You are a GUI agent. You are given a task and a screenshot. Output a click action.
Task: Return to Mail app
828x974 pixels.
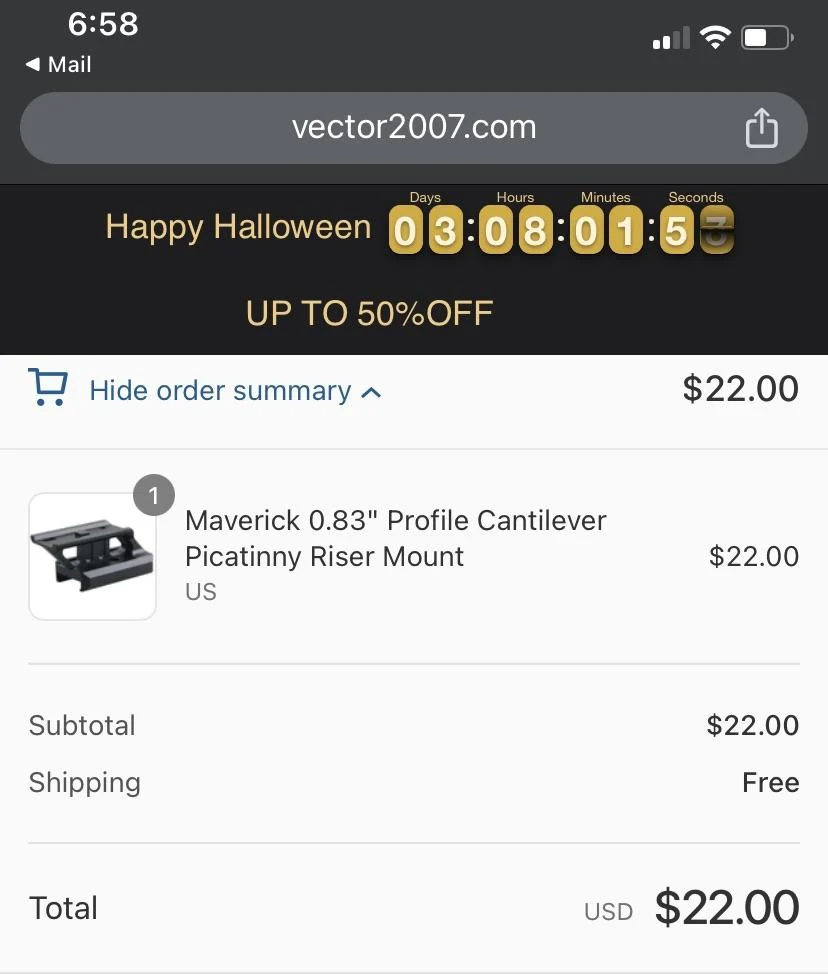[x=55, y=64]
